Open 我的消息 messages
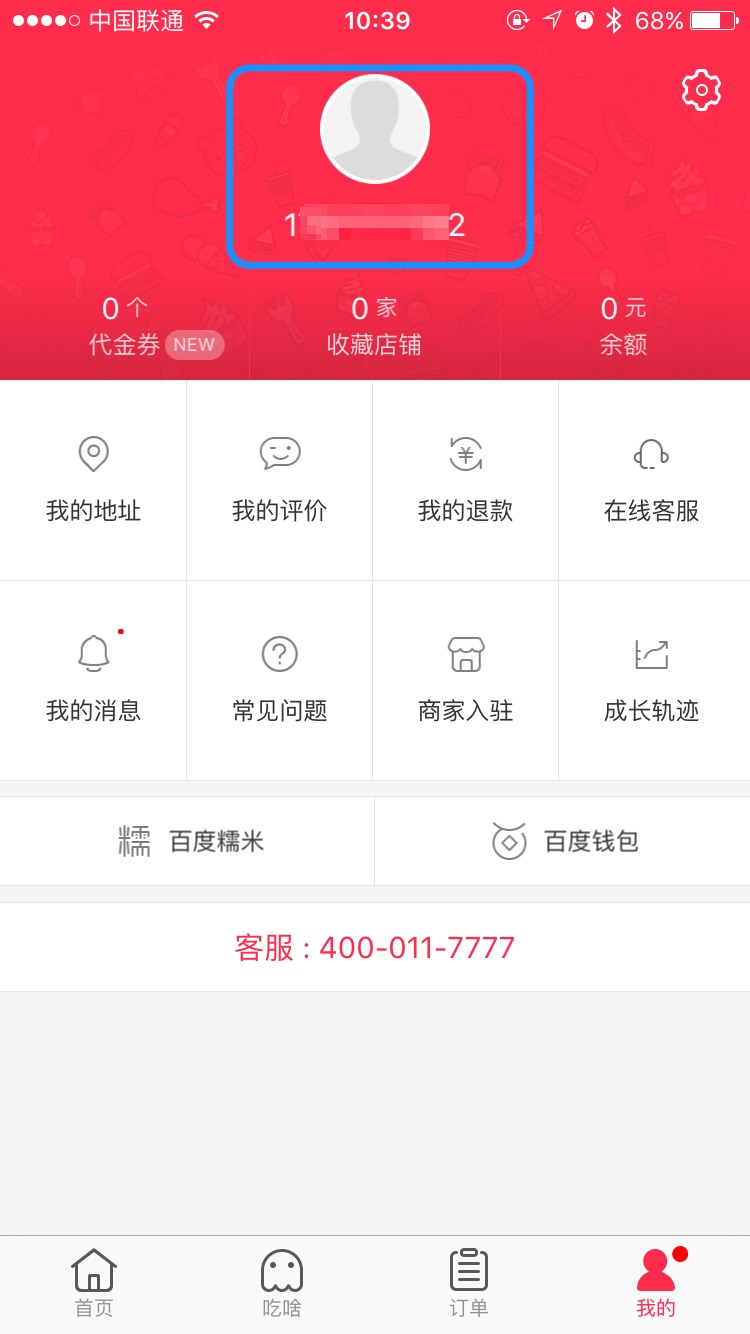The height and width of the screenshot is (1334, 750). 93,680
